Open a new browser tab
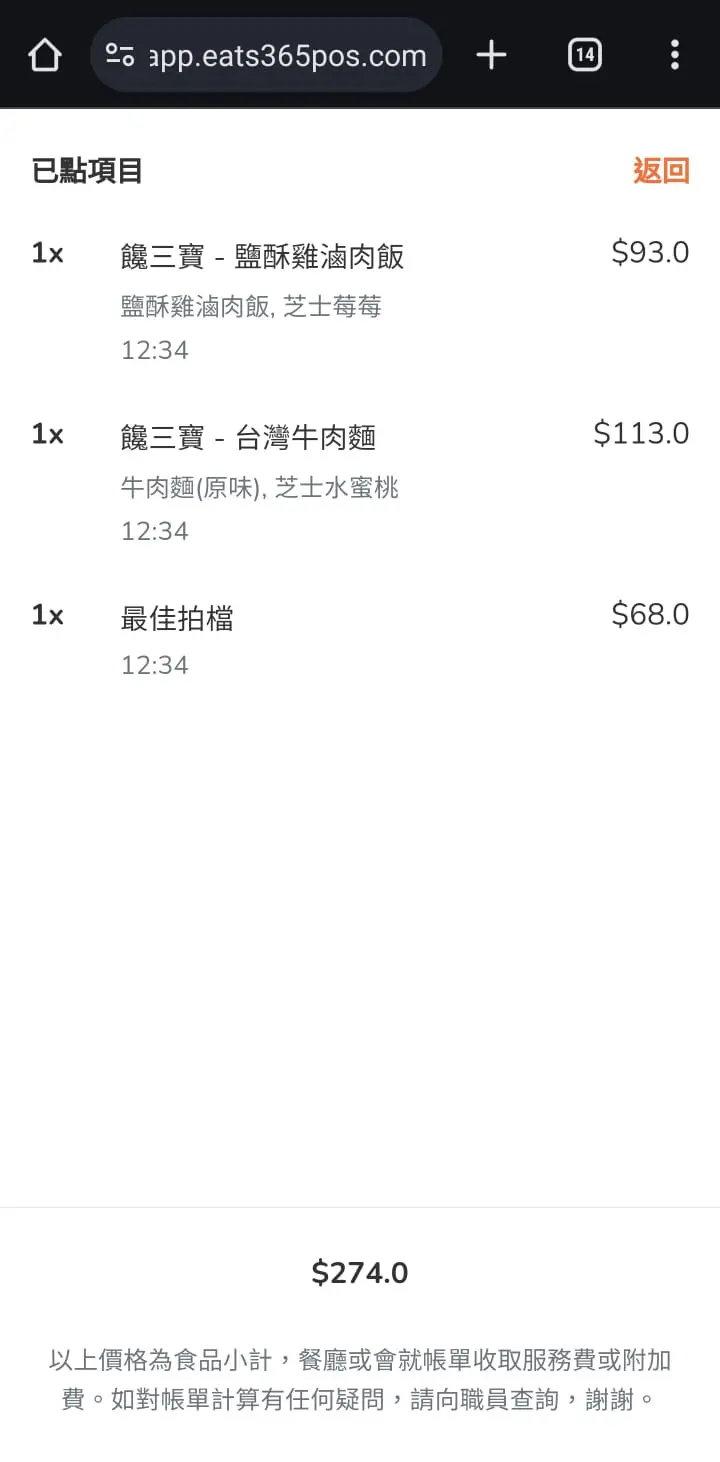 click(491, 55)
